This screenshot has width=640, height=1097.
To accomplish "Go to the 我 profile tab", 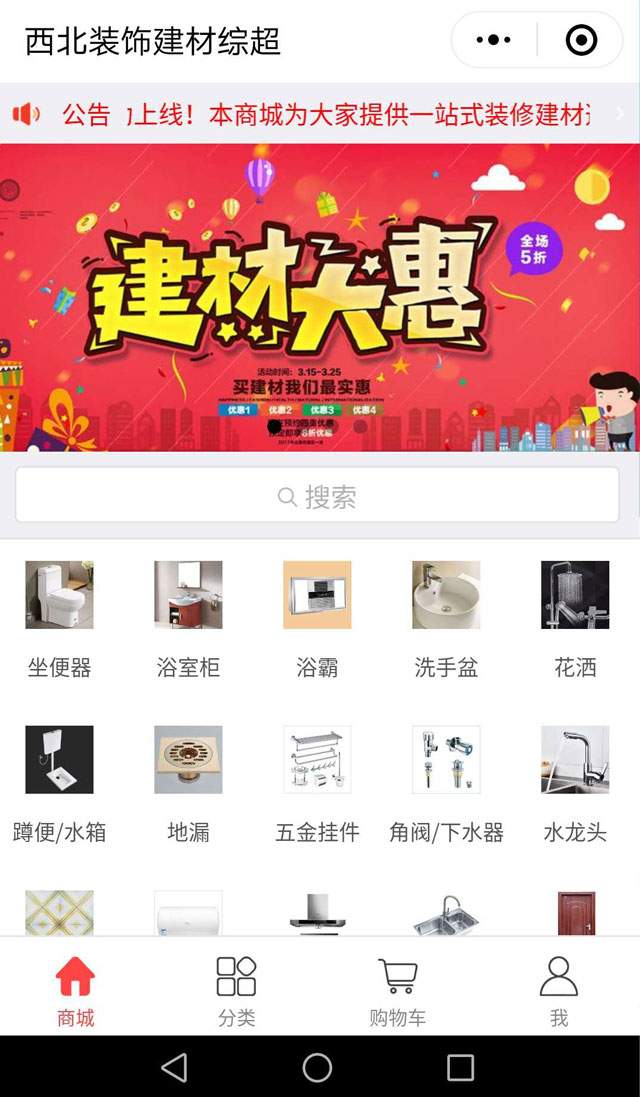I will pyautogui.click(x=558, y=991).
